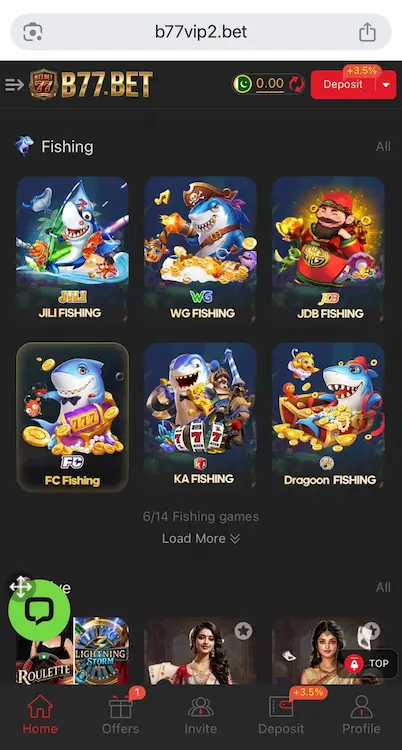Launch FC Fishing game
Viewport: 402px width, 750px height.
click(x=72, y=417)
